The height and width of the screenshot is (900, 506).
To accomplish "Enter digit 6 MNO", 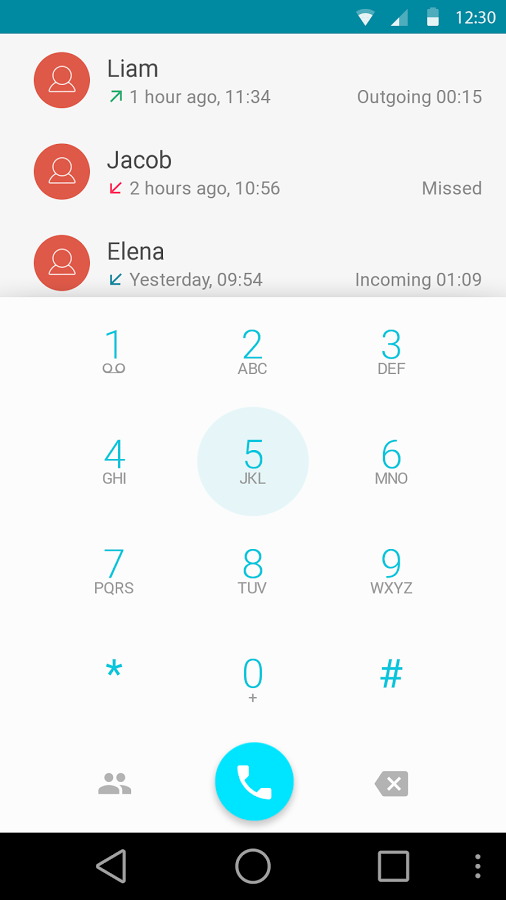I will 391,461.
